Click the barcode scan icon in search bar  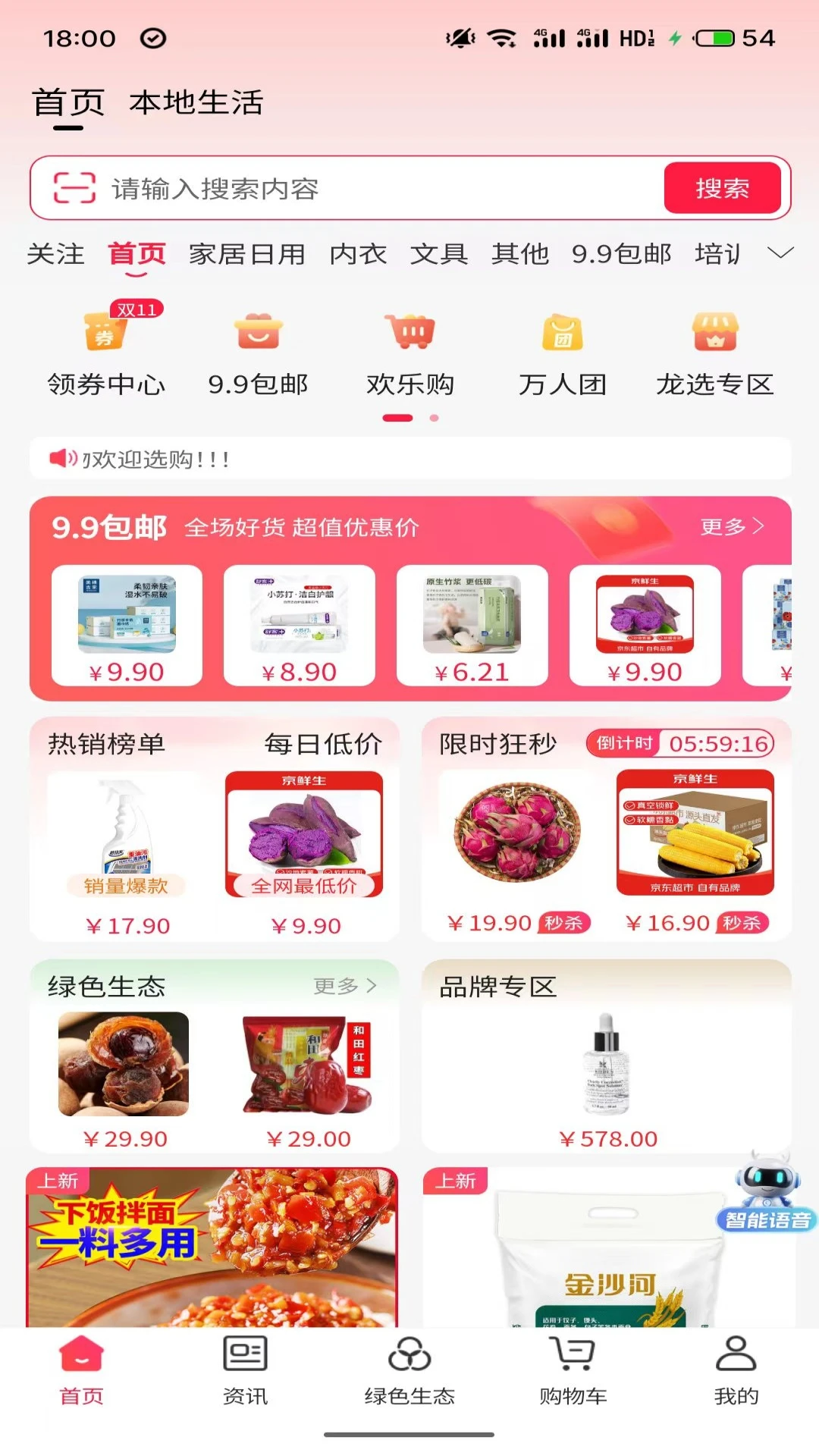point(74,187)
